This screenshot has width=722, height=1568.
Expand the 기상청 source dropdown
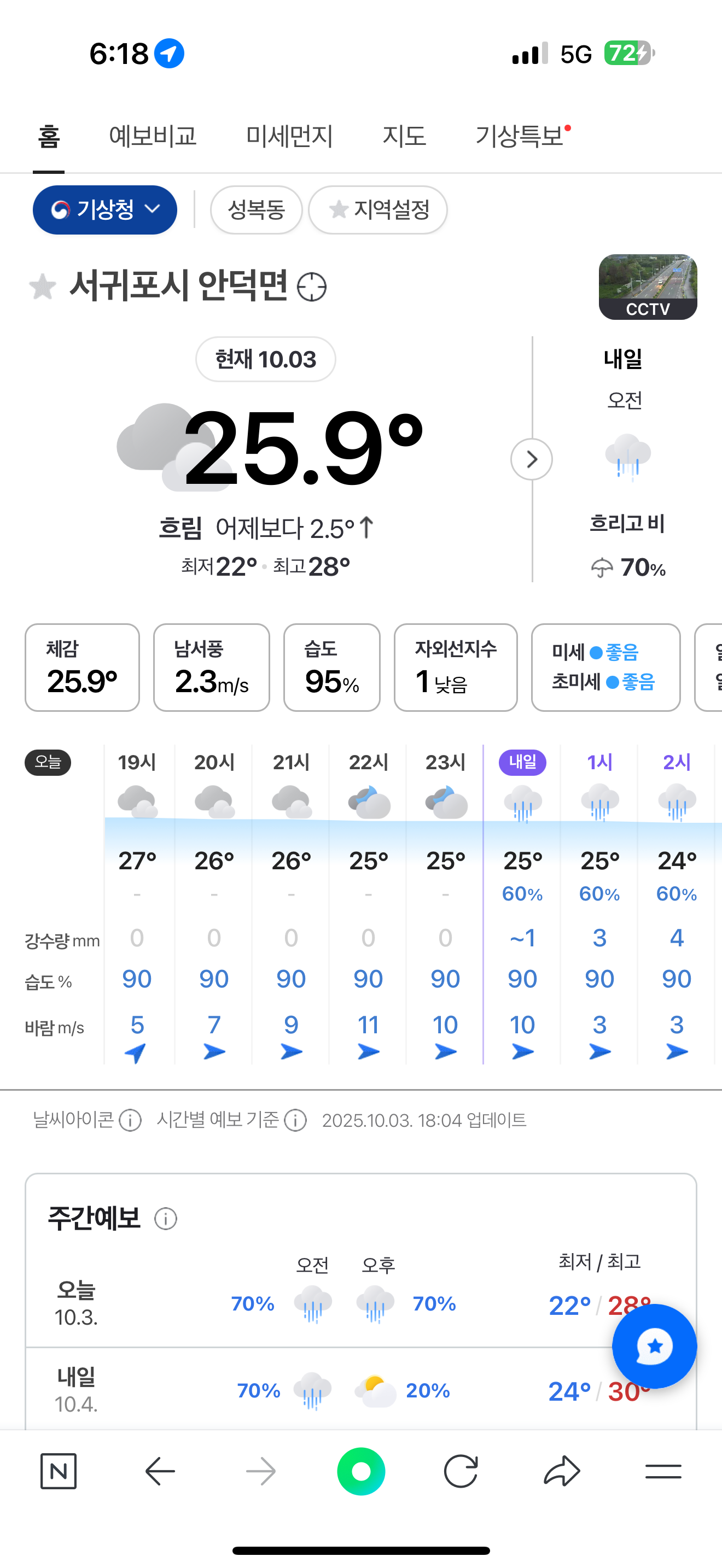coord(104,210)
